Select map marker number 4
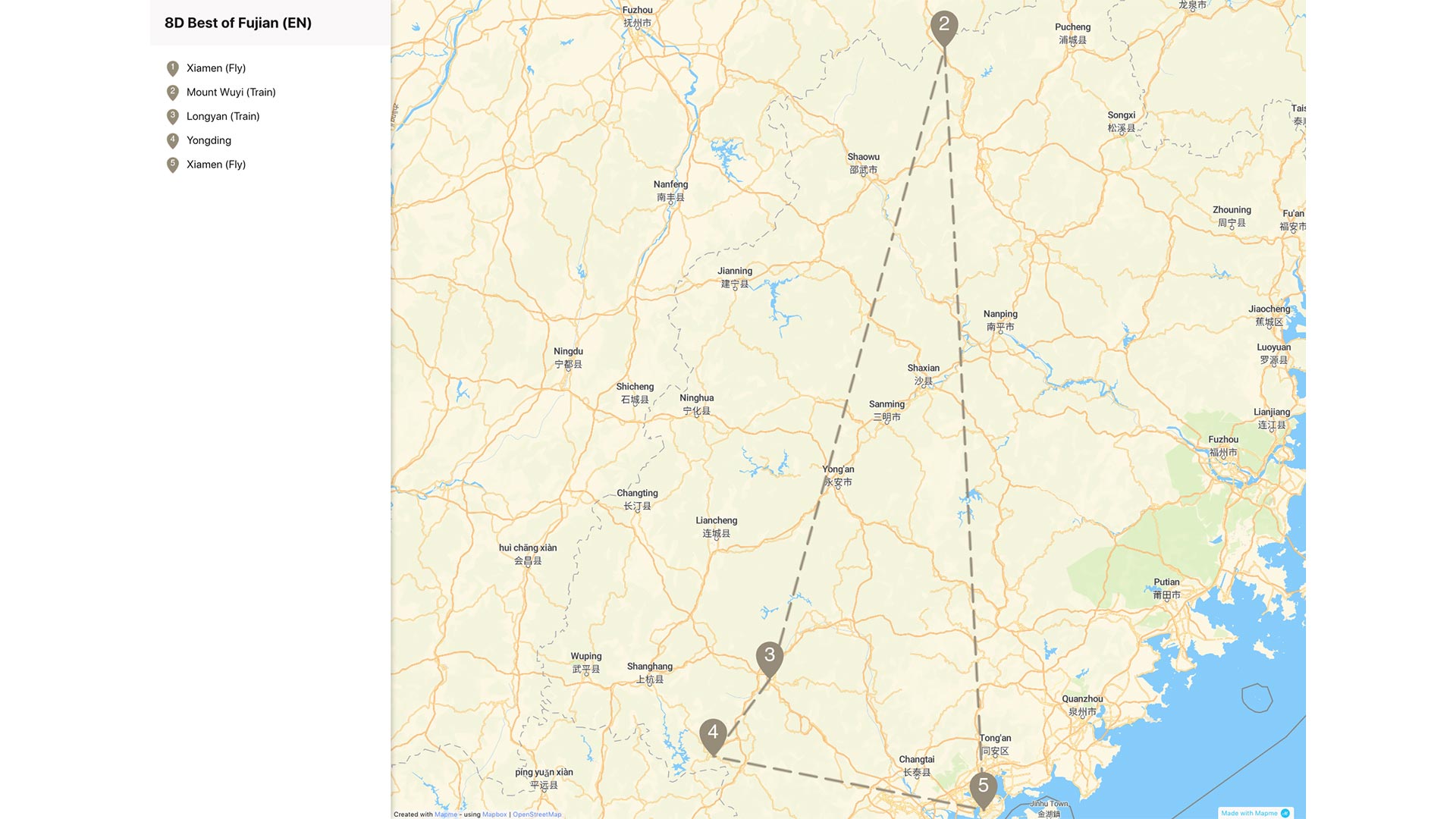 click(712, 734)
